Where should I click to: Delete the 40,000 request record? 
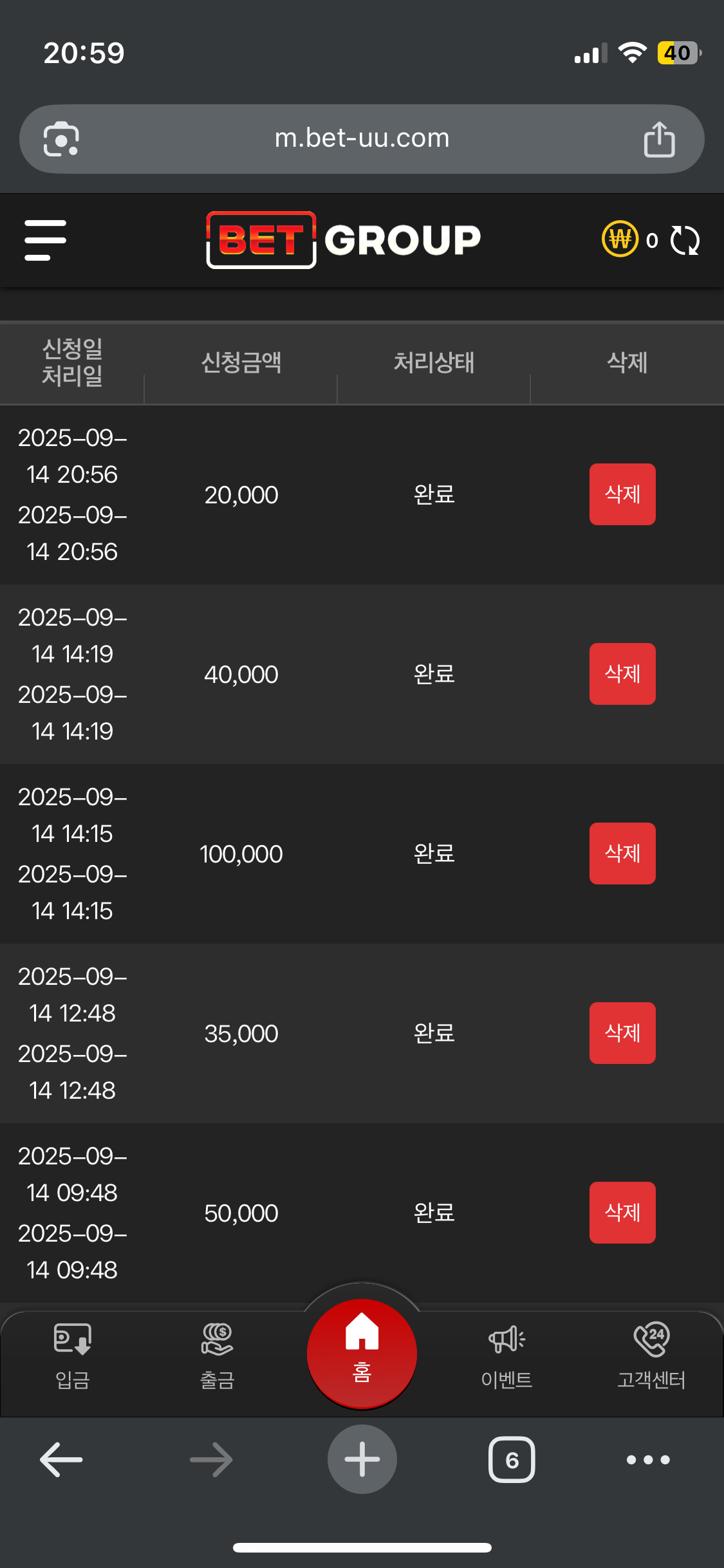622,674
